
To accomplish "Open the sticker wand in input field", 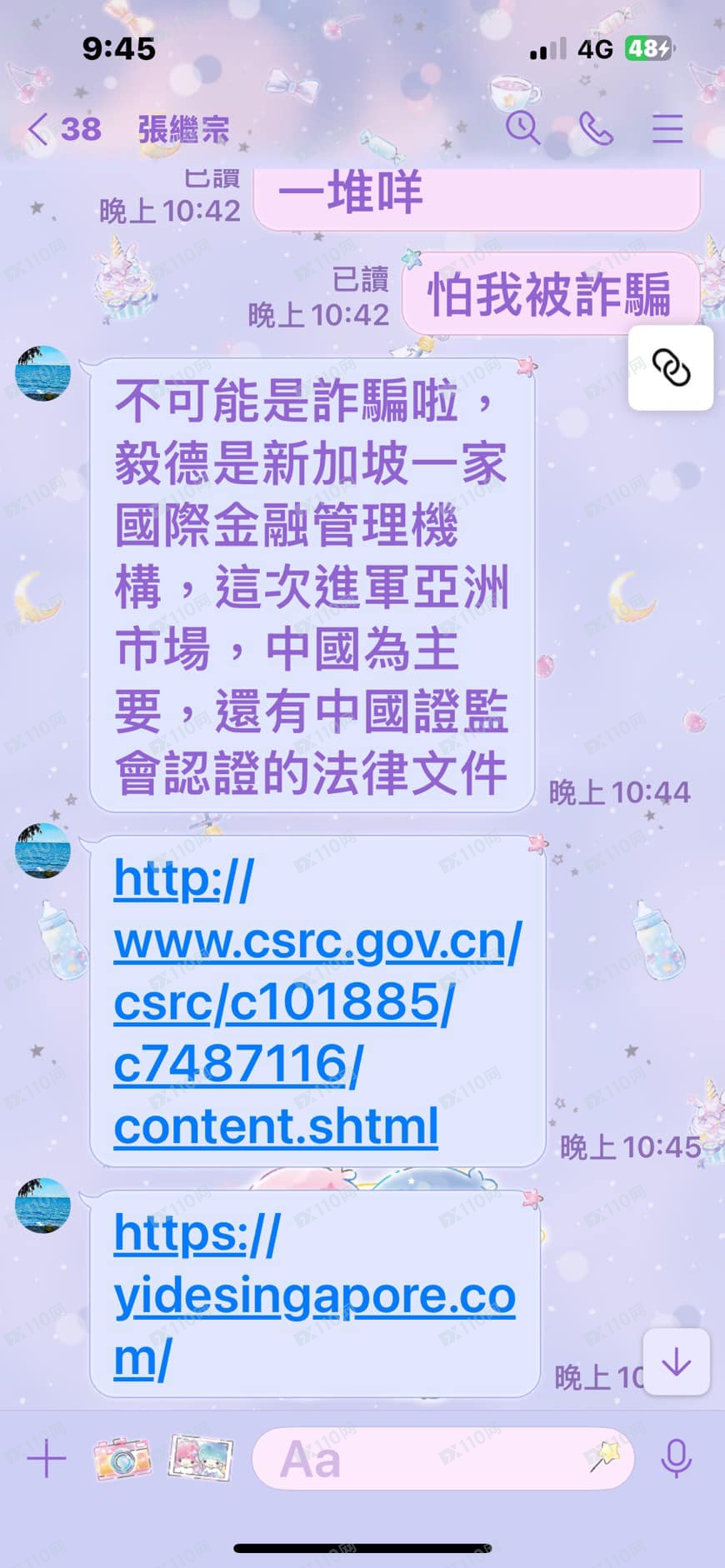I will (x=606, y=1456).
